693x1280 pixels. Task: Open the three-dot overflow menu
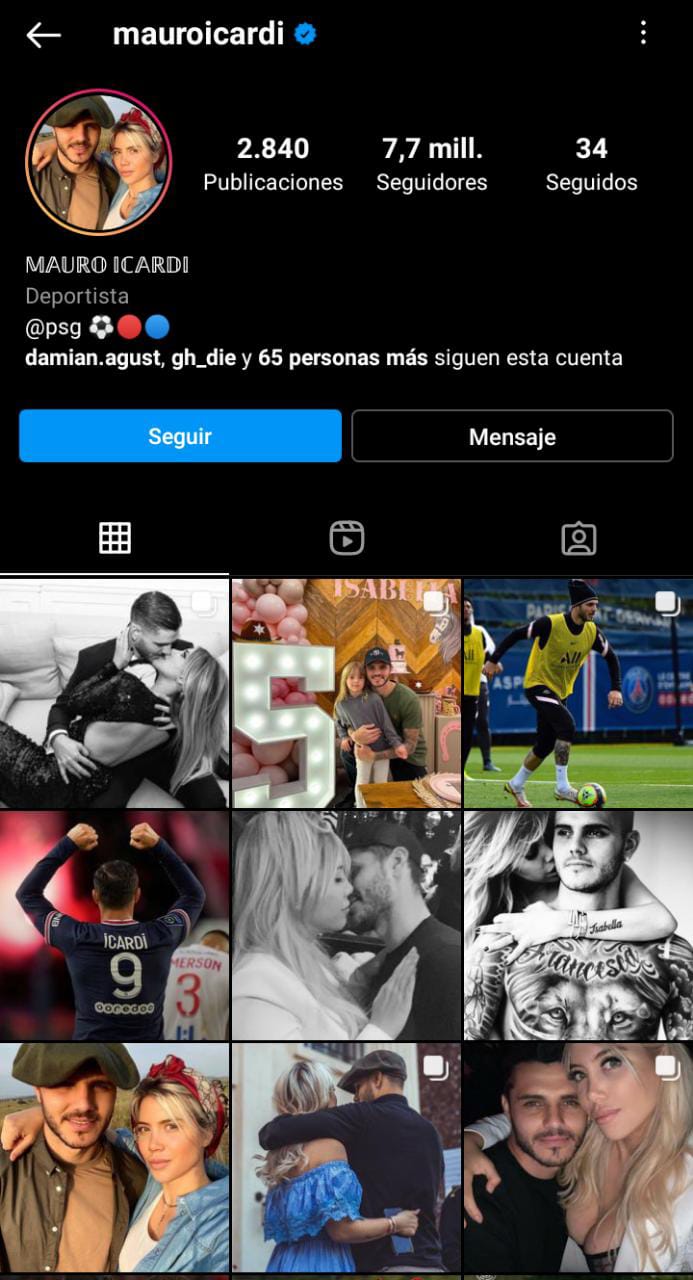tap(643, 34)
